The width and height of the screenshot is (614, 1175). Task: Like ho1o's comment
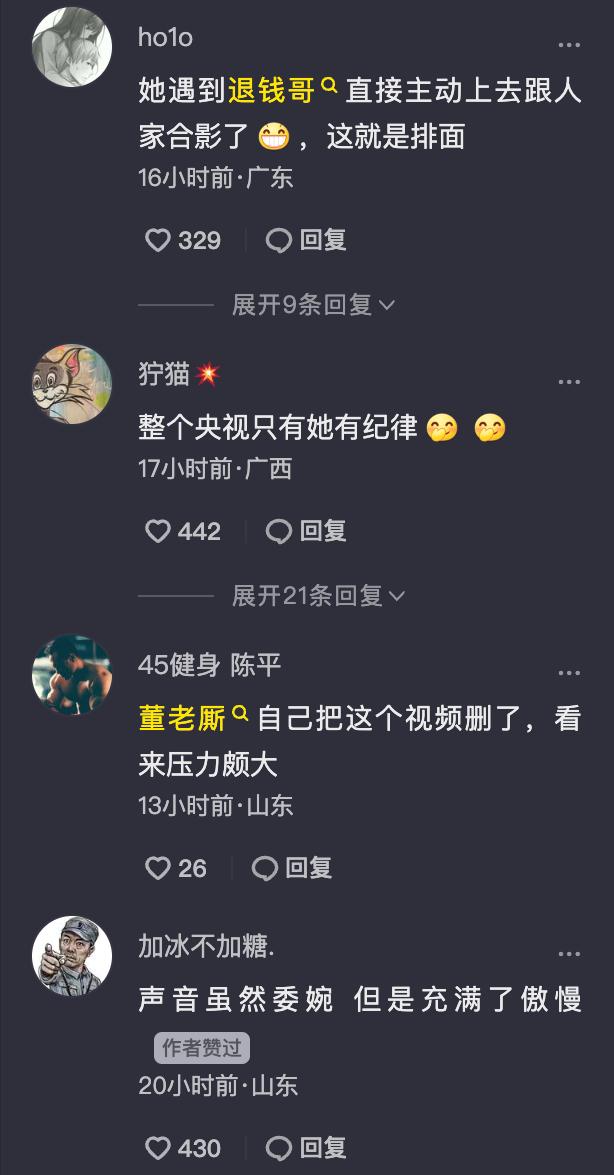(182, 241)
